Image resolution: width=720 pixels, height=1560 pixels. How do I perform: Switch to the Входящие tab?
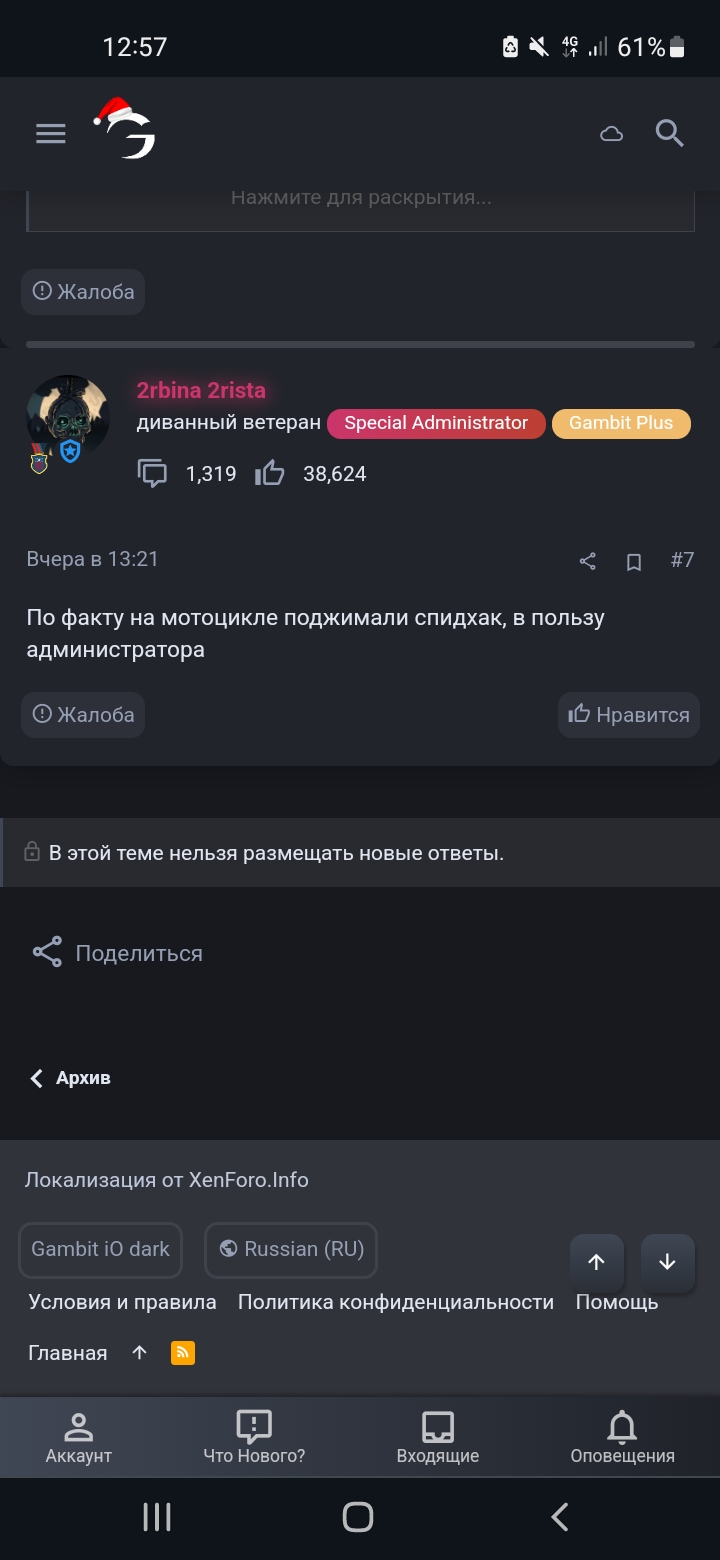(x=438, y=1438)
